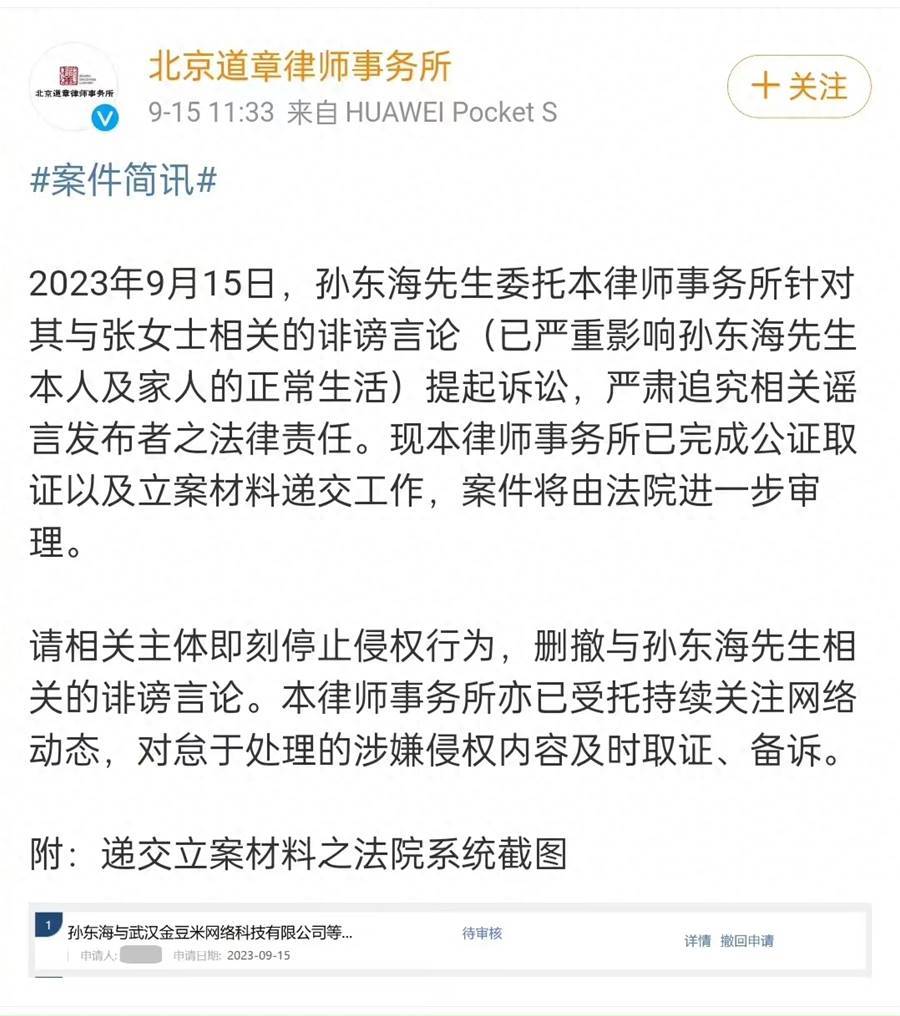Open the 北京道章律师事务所 profile avatar
Image resolution: width=900 pixels, height=1016 pixels.
click(x=74, y=87)
